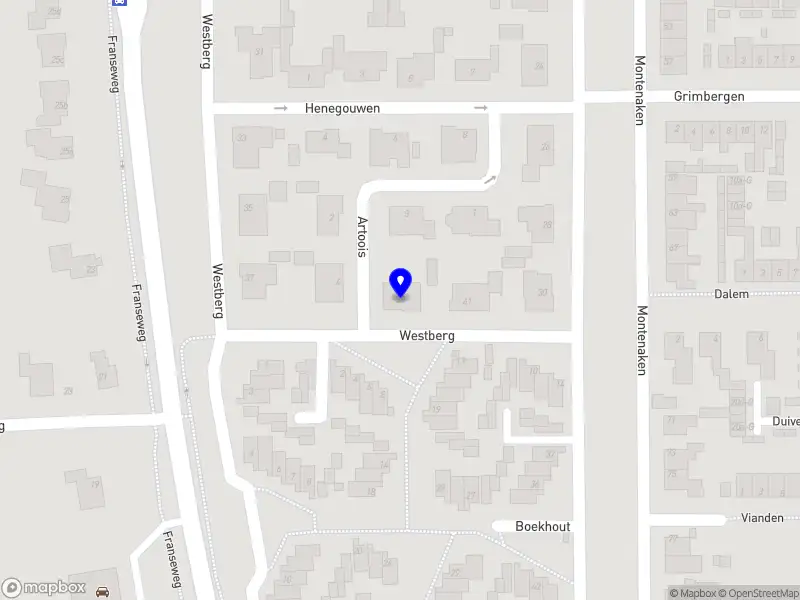Open the © Mapbox attribution link
Screen dimensions: 800x600
click(x=690, y=593)
